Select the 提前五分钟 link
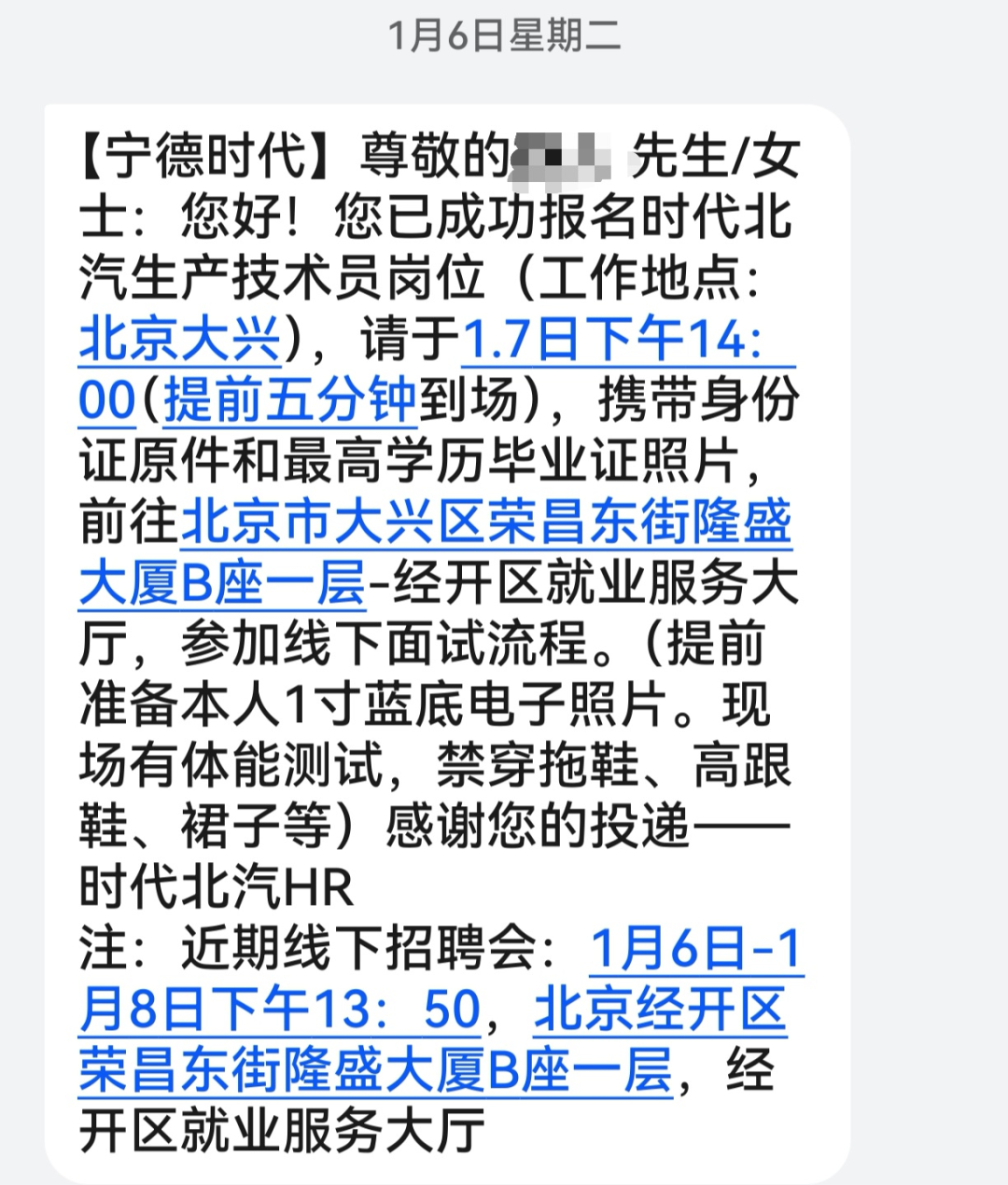 (289, 399)
